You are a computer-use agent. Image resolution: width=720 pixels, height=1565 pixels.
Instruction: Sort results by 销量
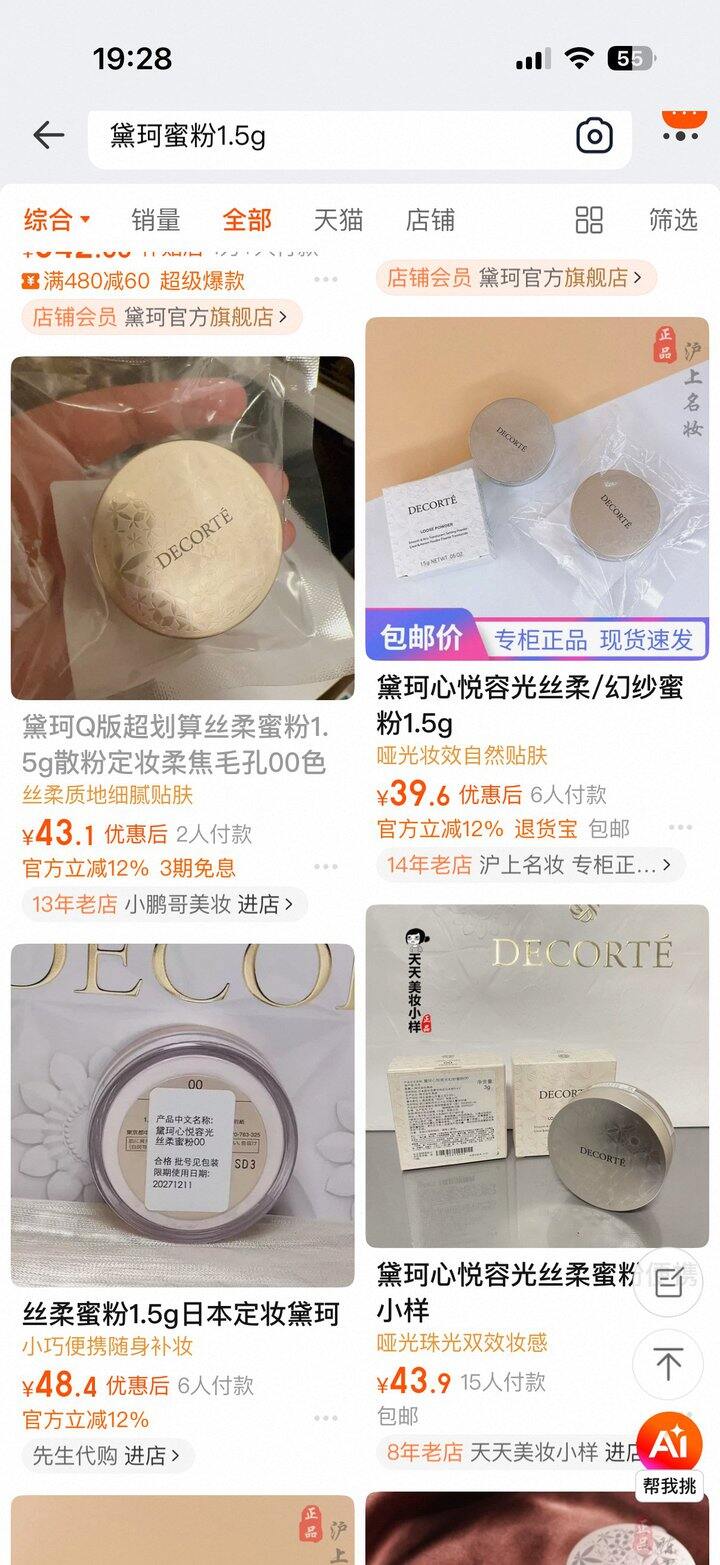click(x=156, y=220)
